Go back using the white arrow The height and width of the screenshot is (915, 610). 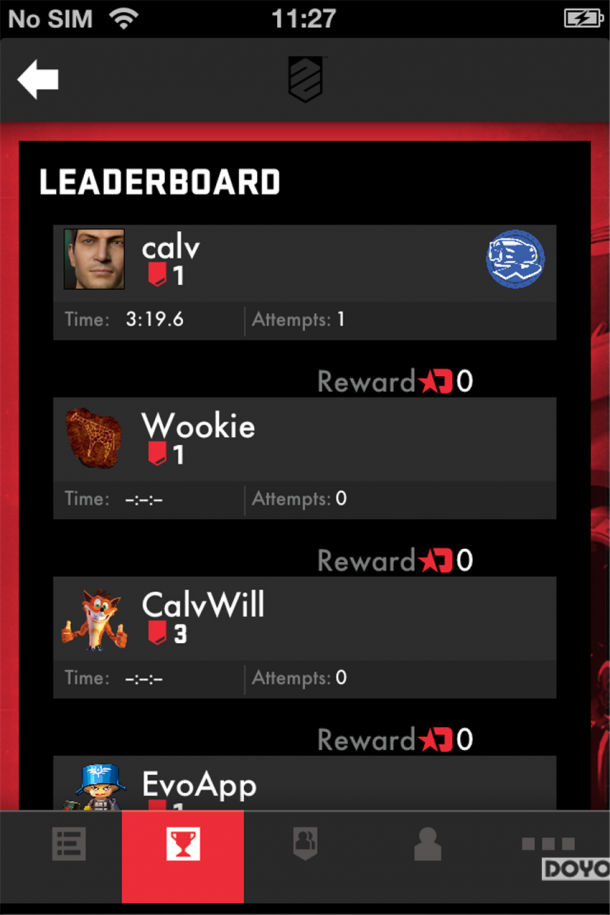(x=38, y=80)
